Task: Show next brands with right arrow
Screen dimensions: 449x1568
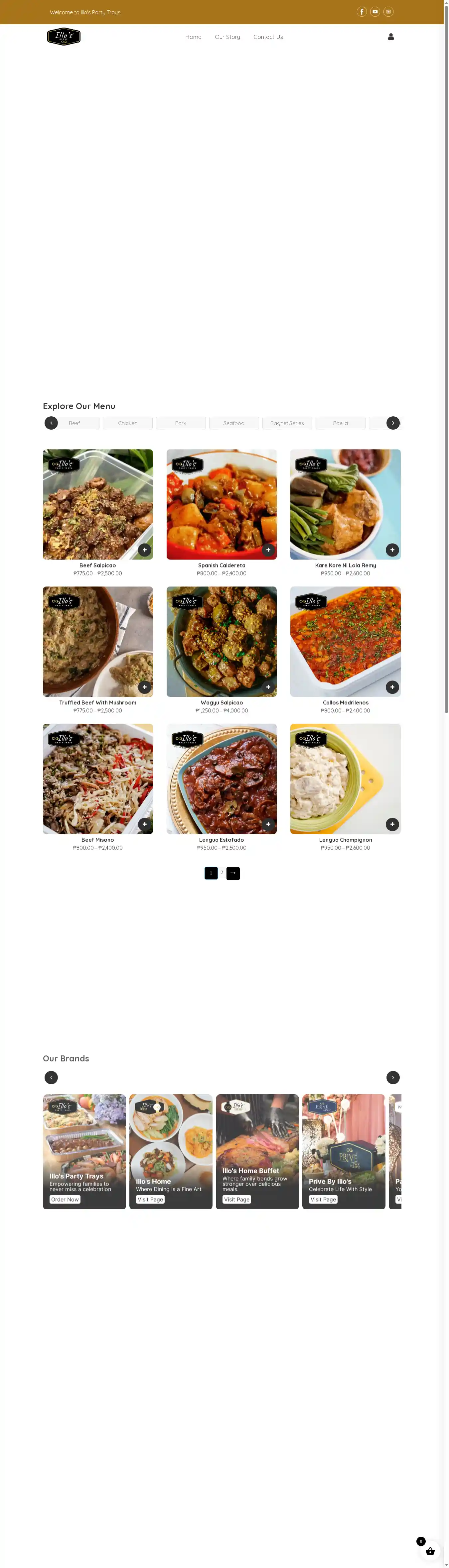Action: tap(393, 1077)
